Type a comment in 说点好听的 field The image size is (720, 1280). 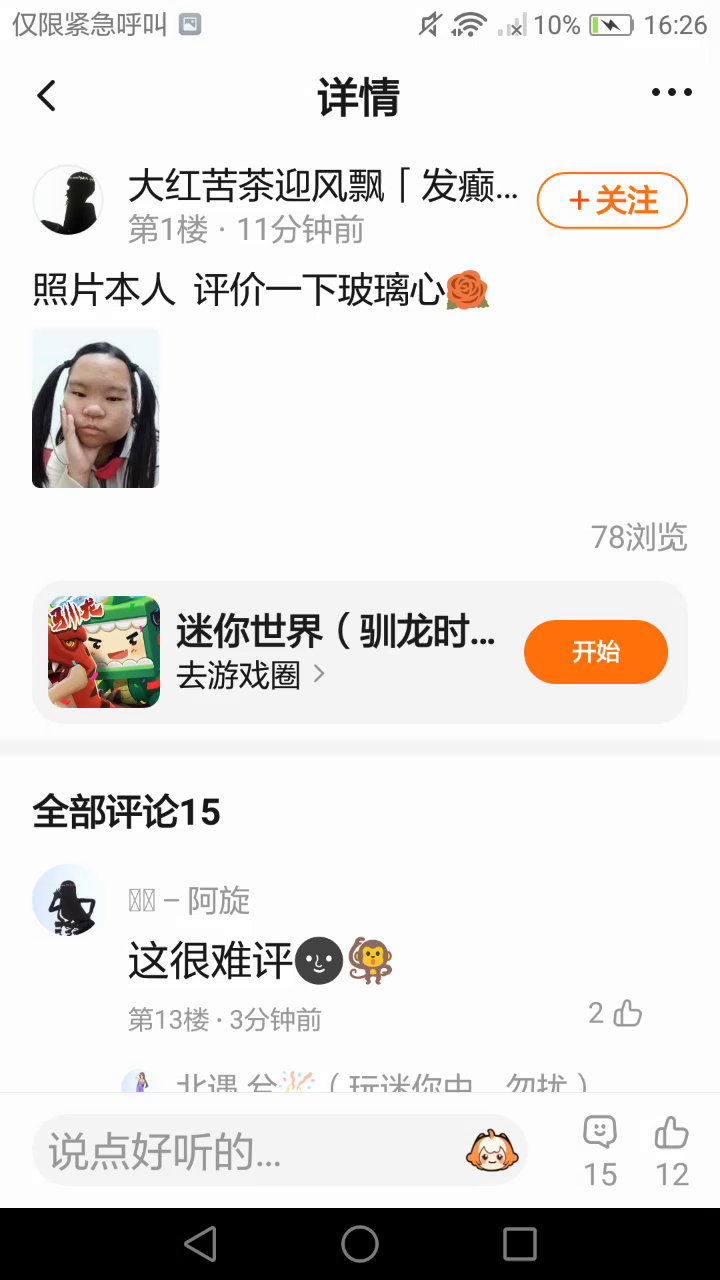point(250,1151)
